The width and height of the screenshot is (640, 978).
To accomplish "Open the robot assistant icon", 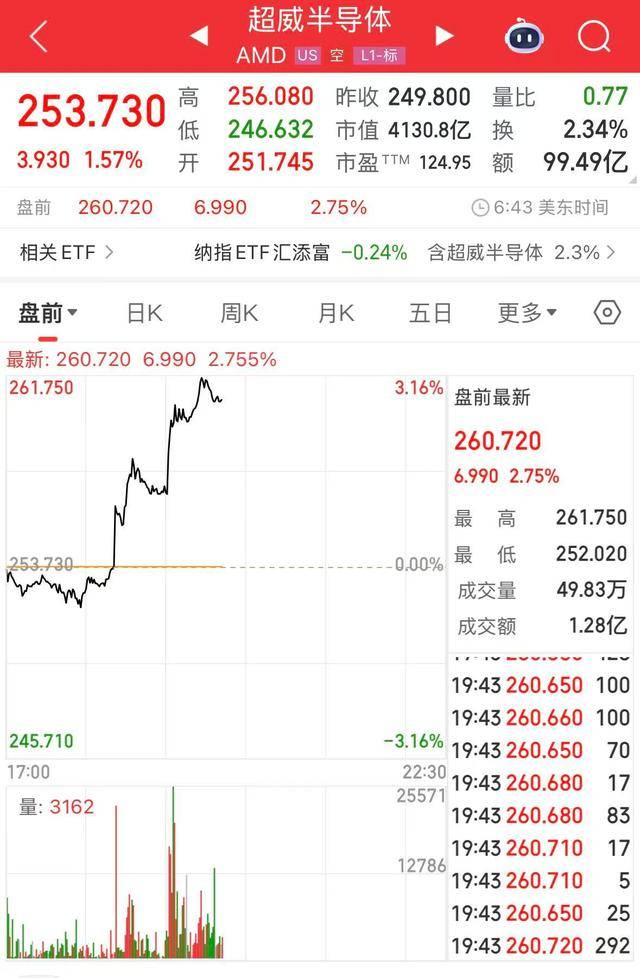I will point(524,37).
